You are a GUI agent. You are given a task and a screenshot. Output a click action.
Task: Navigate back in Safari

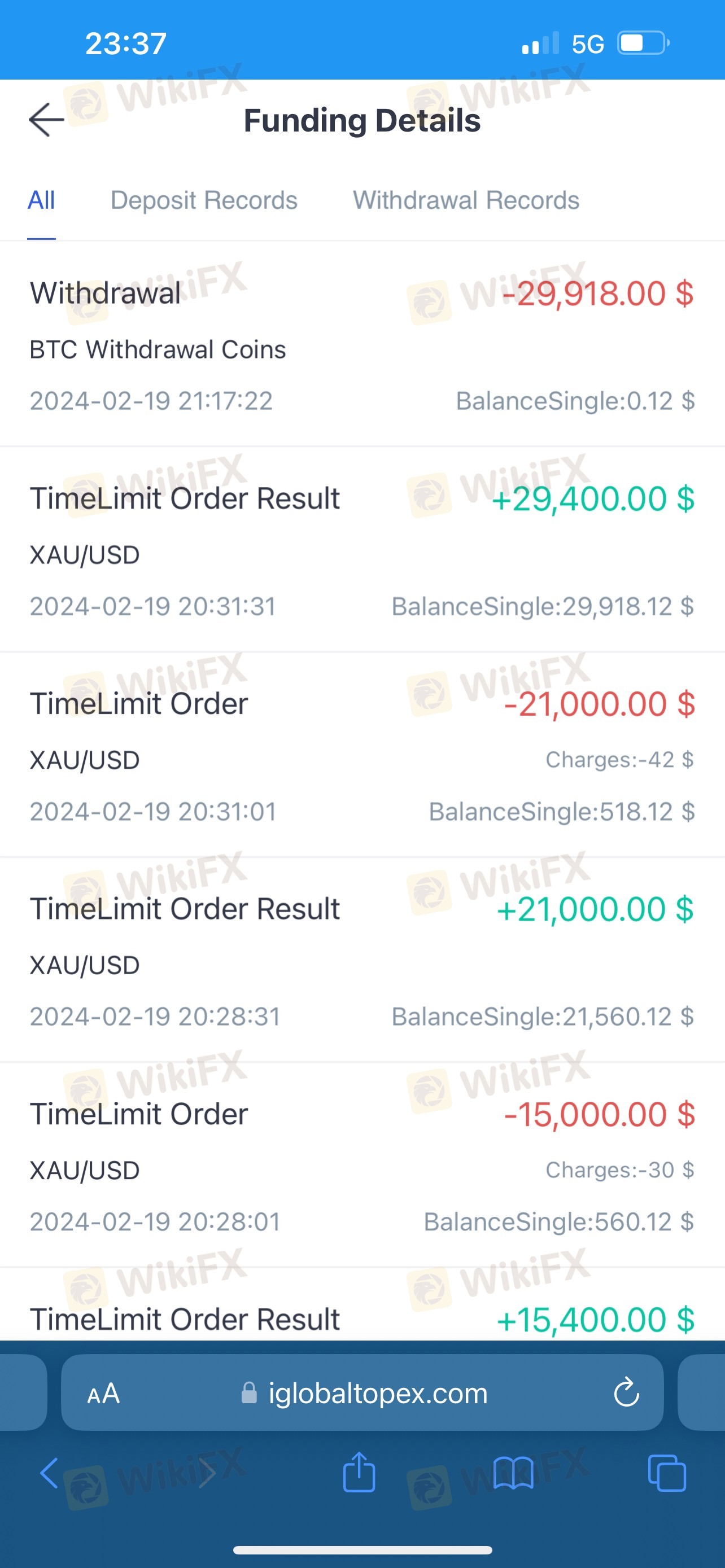tap(50, 1474)
